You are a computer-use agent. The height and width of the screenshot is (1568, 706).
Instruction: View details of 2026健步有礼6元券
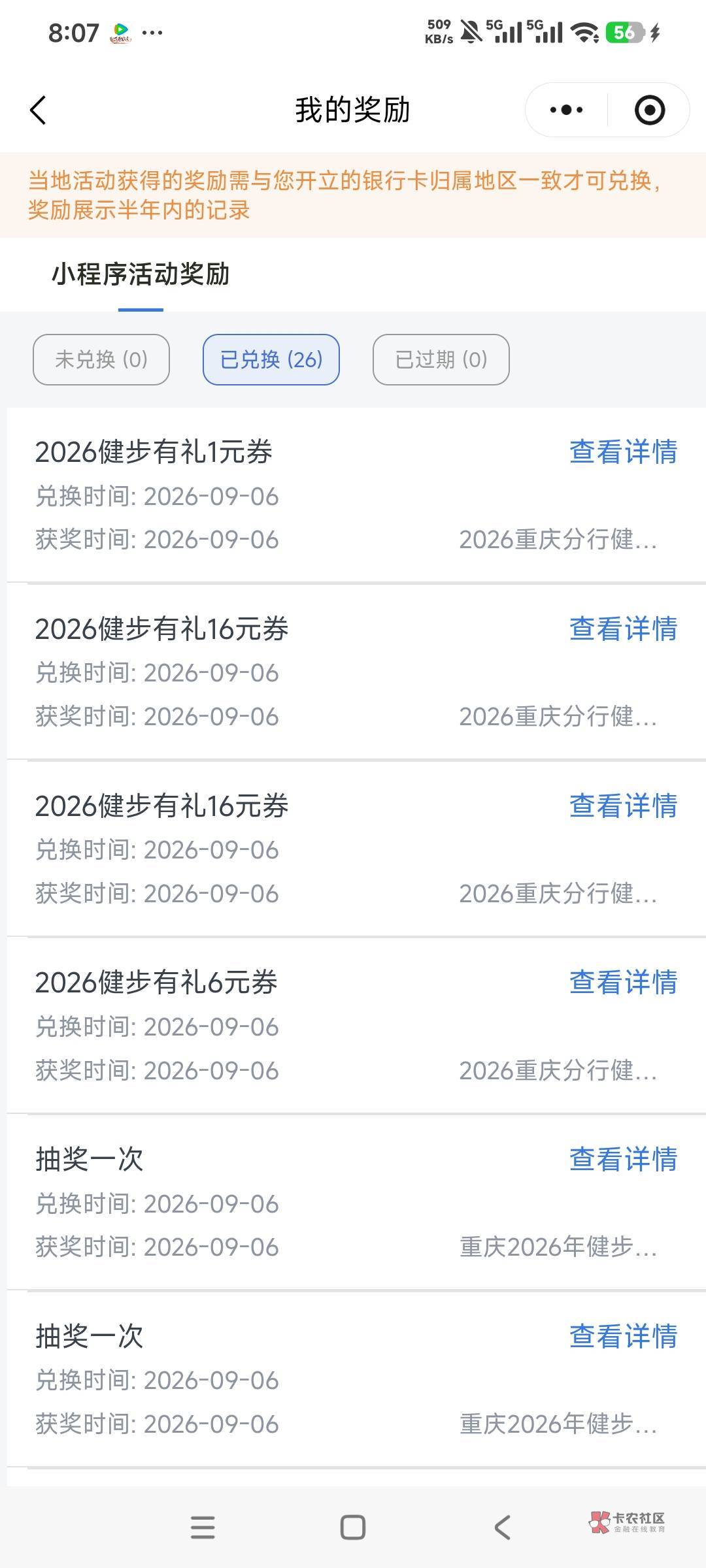tap(623, 983)
